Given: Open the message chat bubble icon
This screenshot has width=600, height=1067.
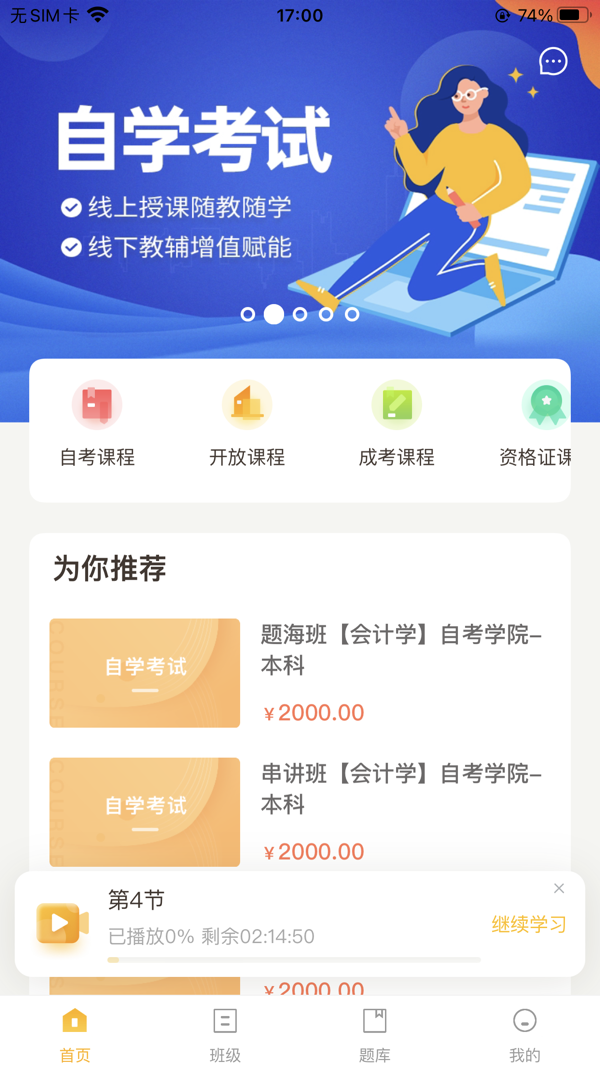Looking at the screenshot, I should click(553, 62).
